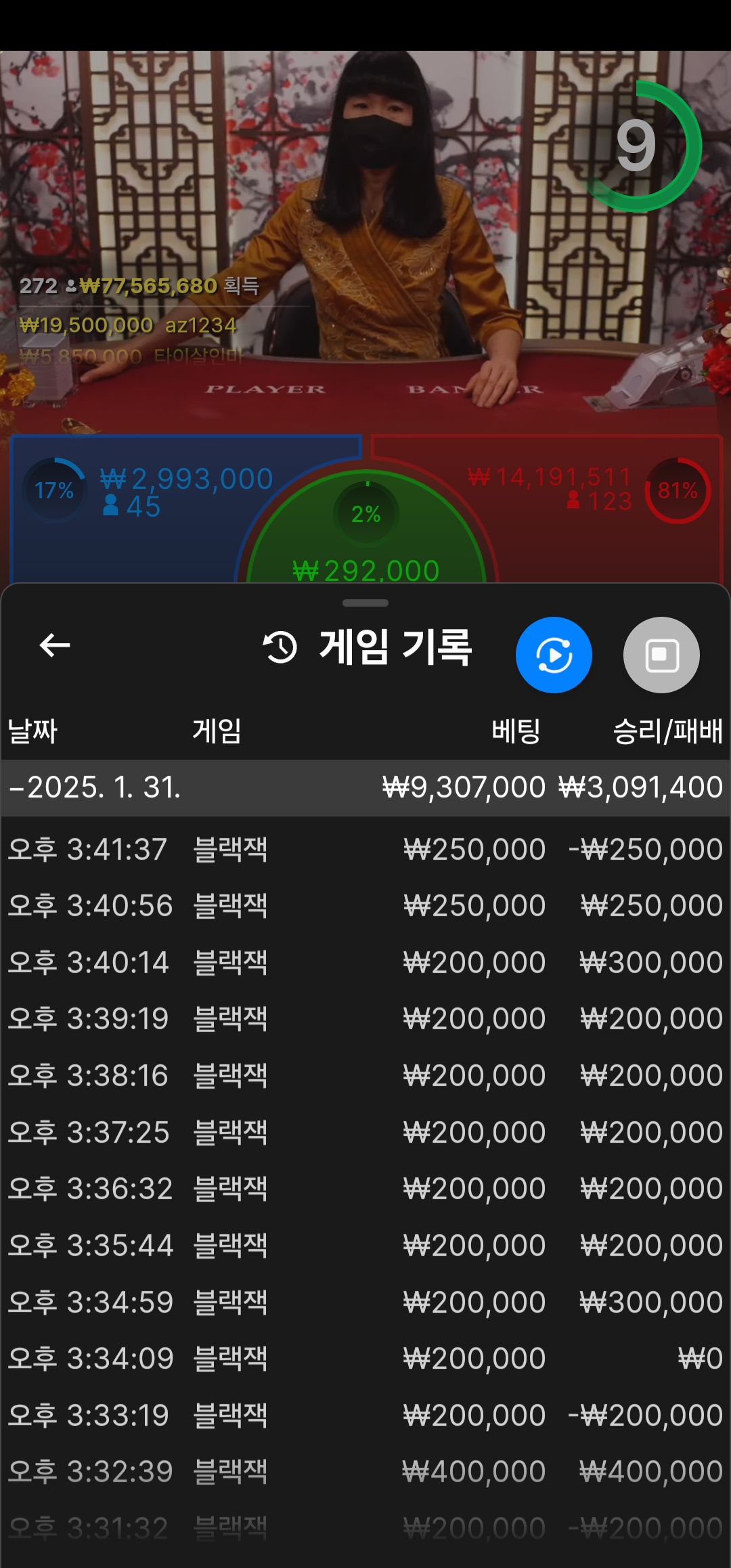This screenshot has height=1568, width=731.
Task: Open the 오후 3:40:14 블랙잭 record
Action: coord(365,962)
